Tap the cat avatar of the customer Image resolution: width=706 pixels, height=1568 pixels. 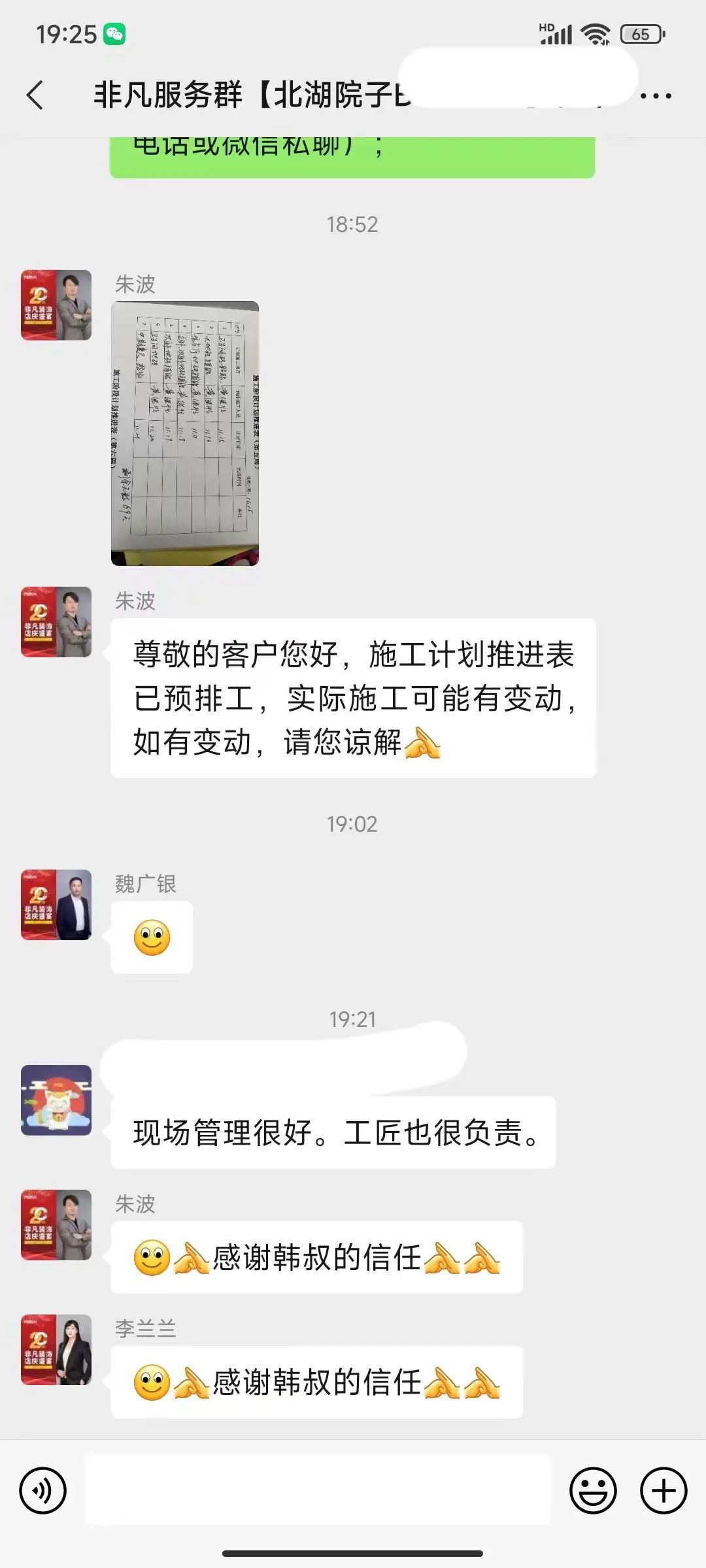[x=56, y=1100]
